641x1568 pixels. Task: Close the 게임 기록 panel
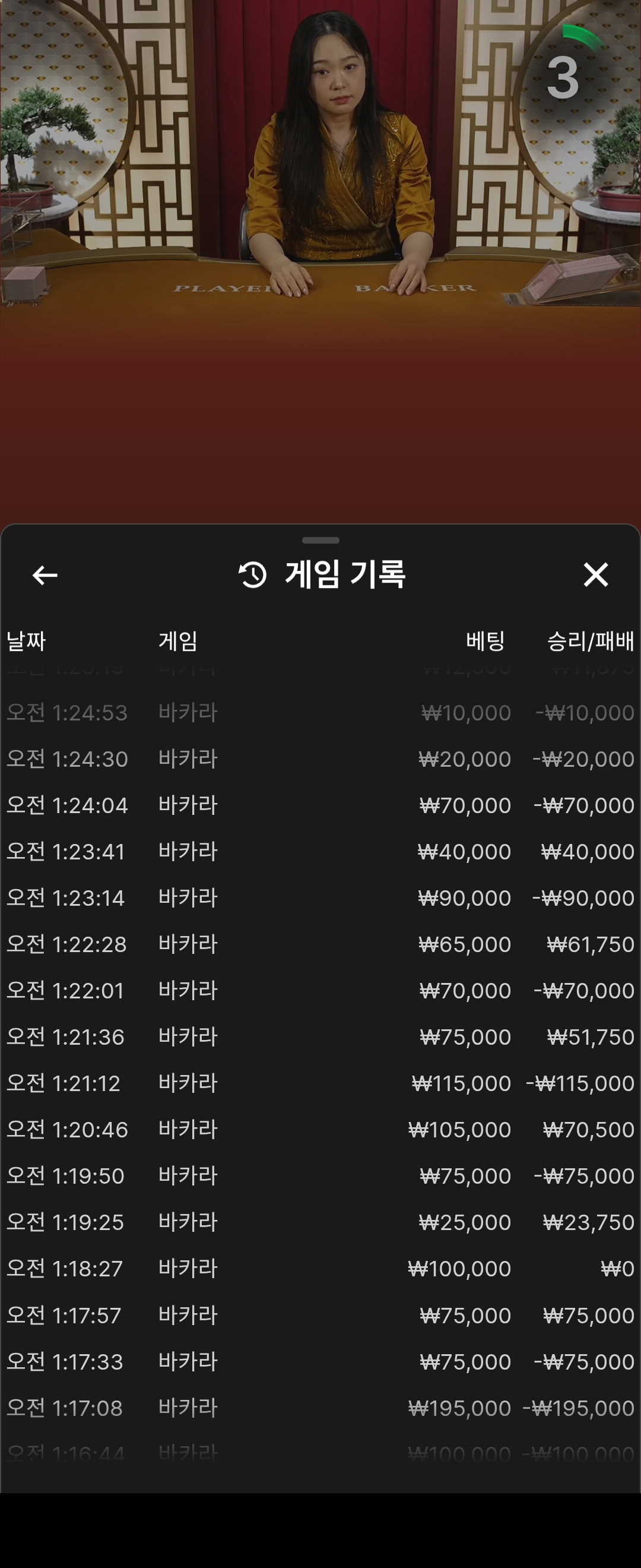click(595, 574)
